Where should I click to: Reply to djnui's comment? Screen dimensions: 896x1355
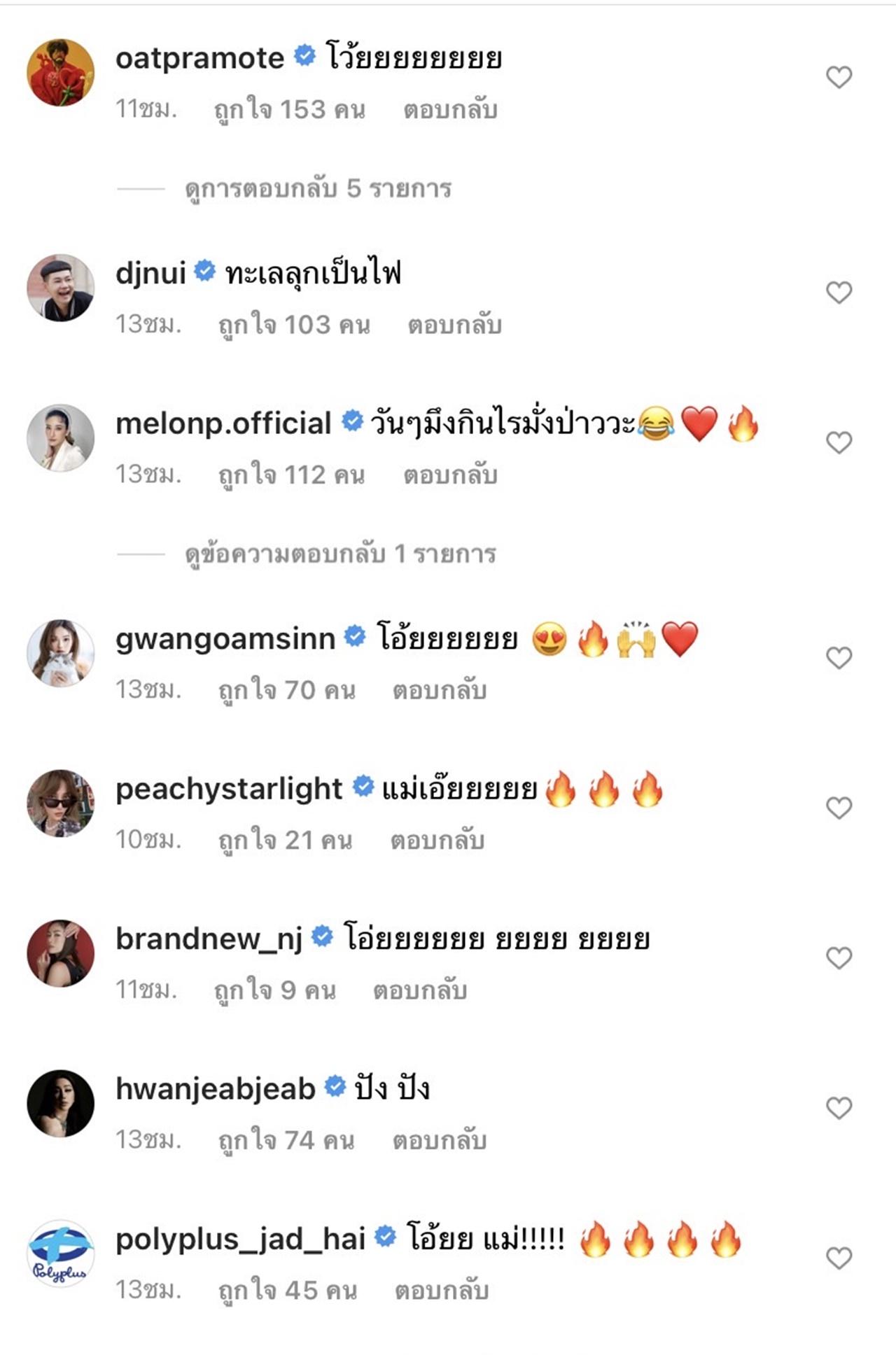tap(454, 325)
